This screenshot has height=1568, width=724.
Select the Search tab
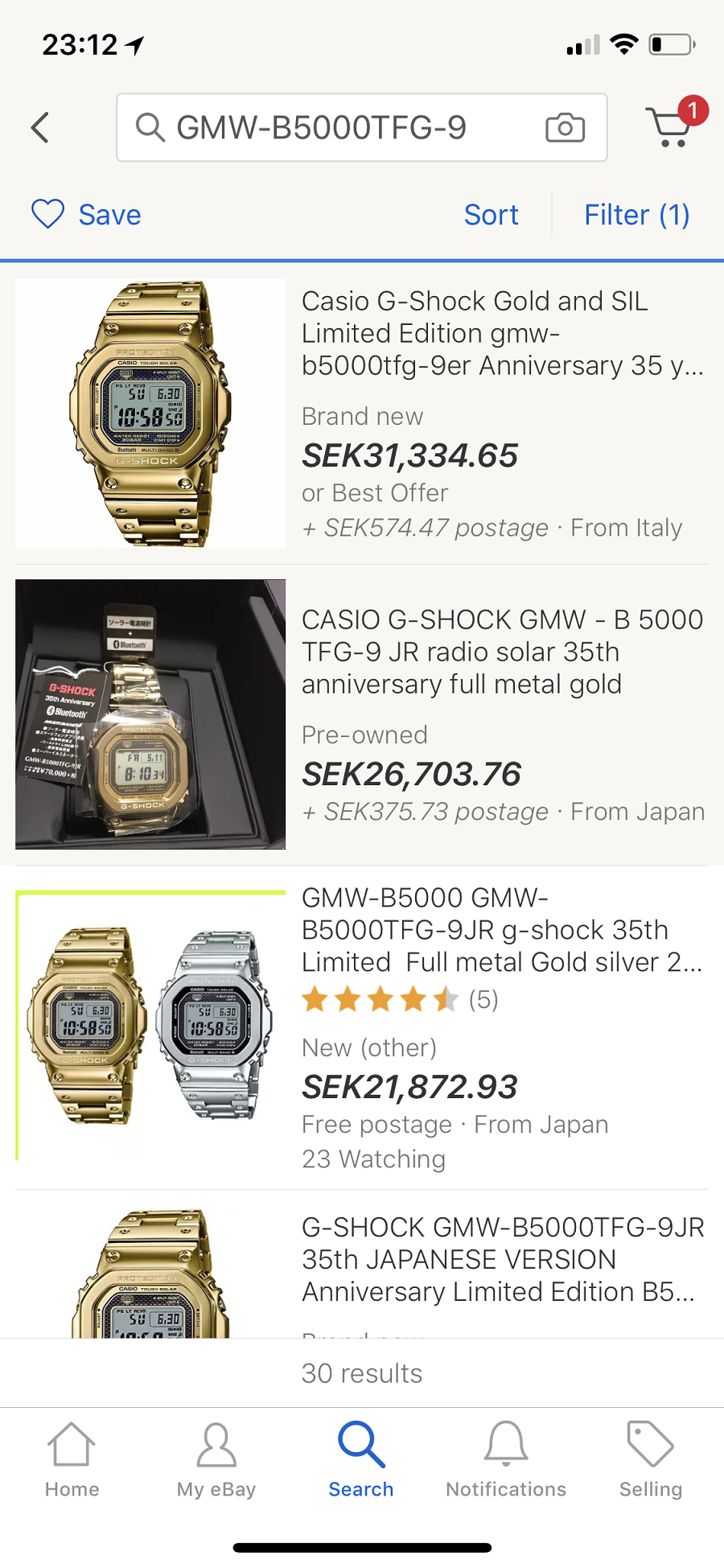click(361, 1459)
